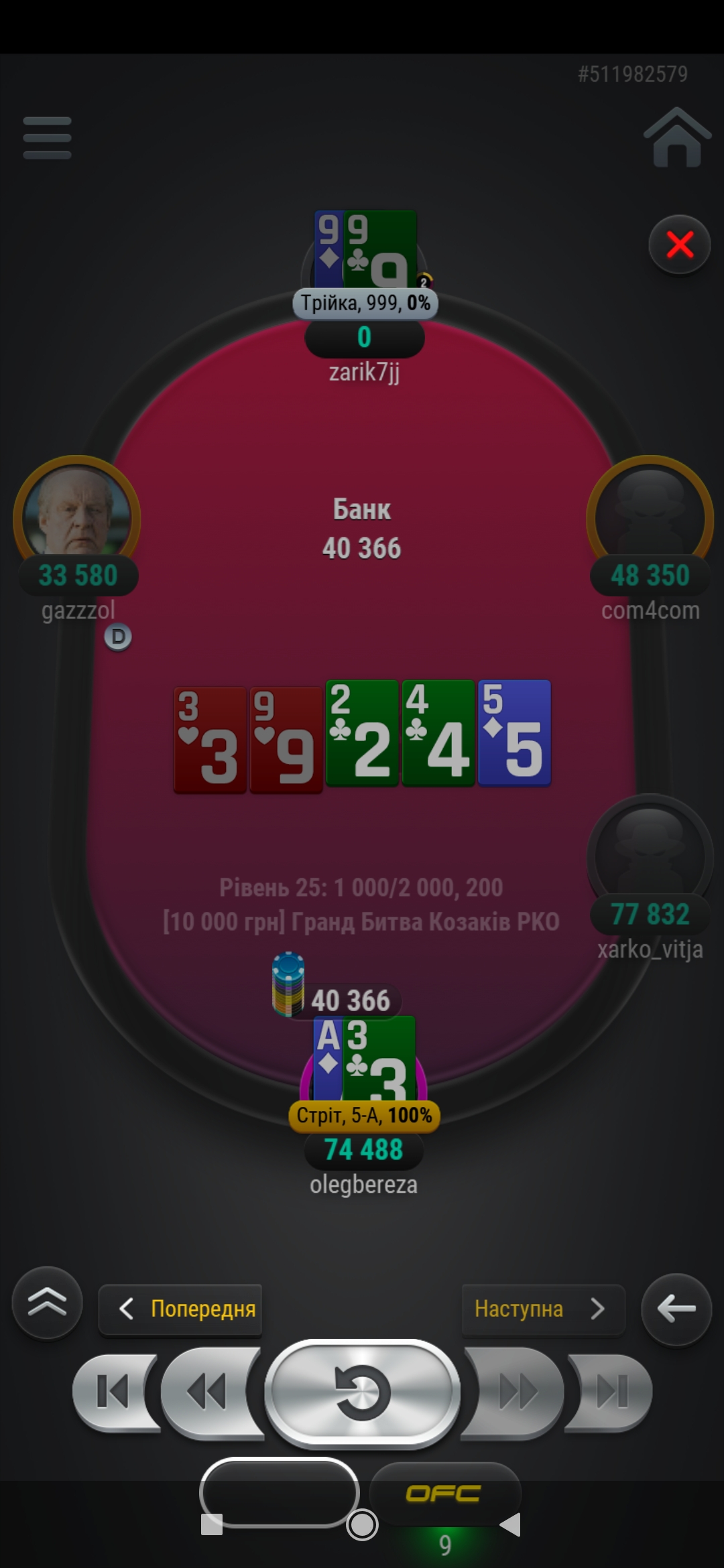The image size is (724, 1568).
Task: Replay the hand from the center button
Action: click(362, 1392)
